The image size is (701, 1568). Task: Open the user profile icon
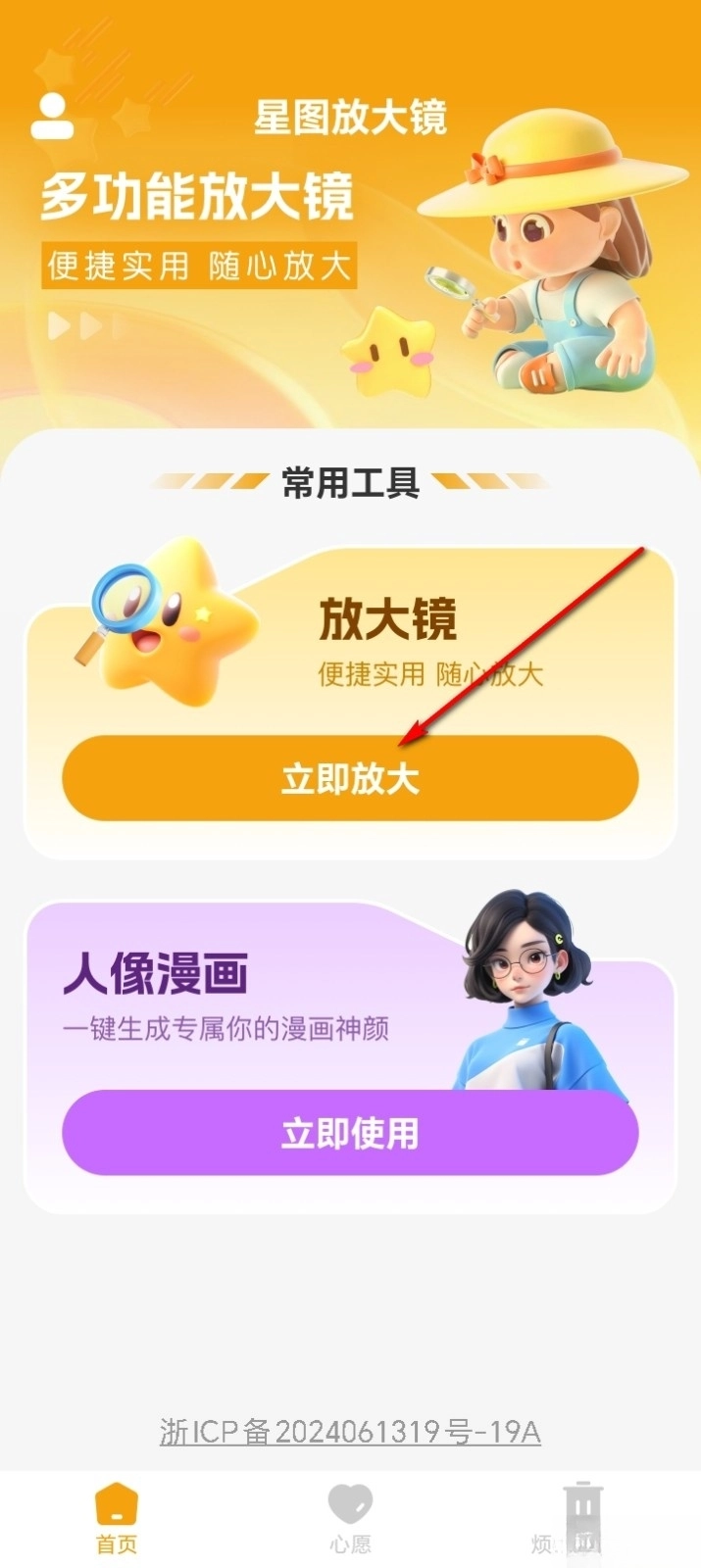click(x=52, y=116)
